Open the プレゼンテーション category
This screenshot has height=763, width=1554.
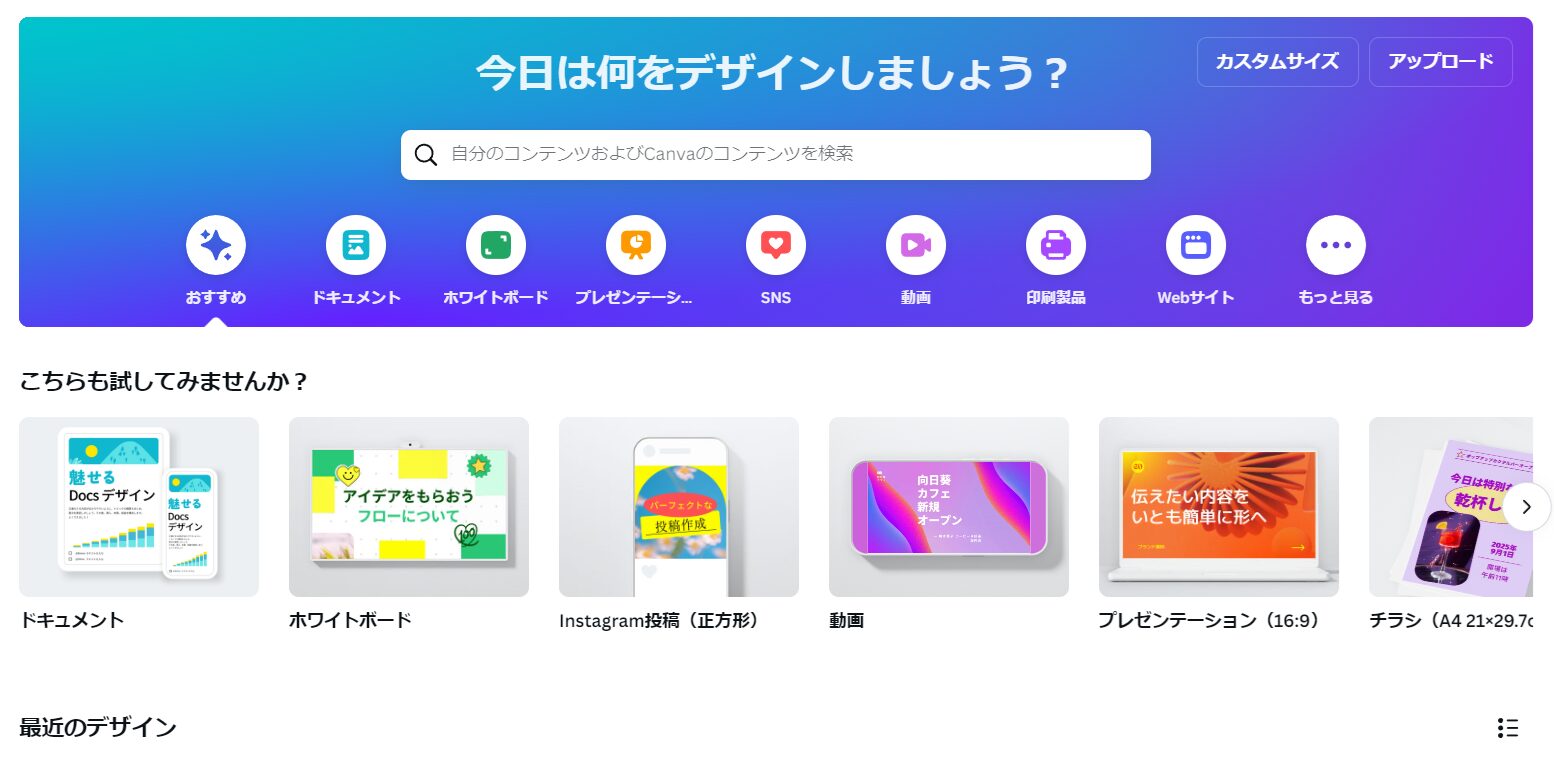(635, 246)
